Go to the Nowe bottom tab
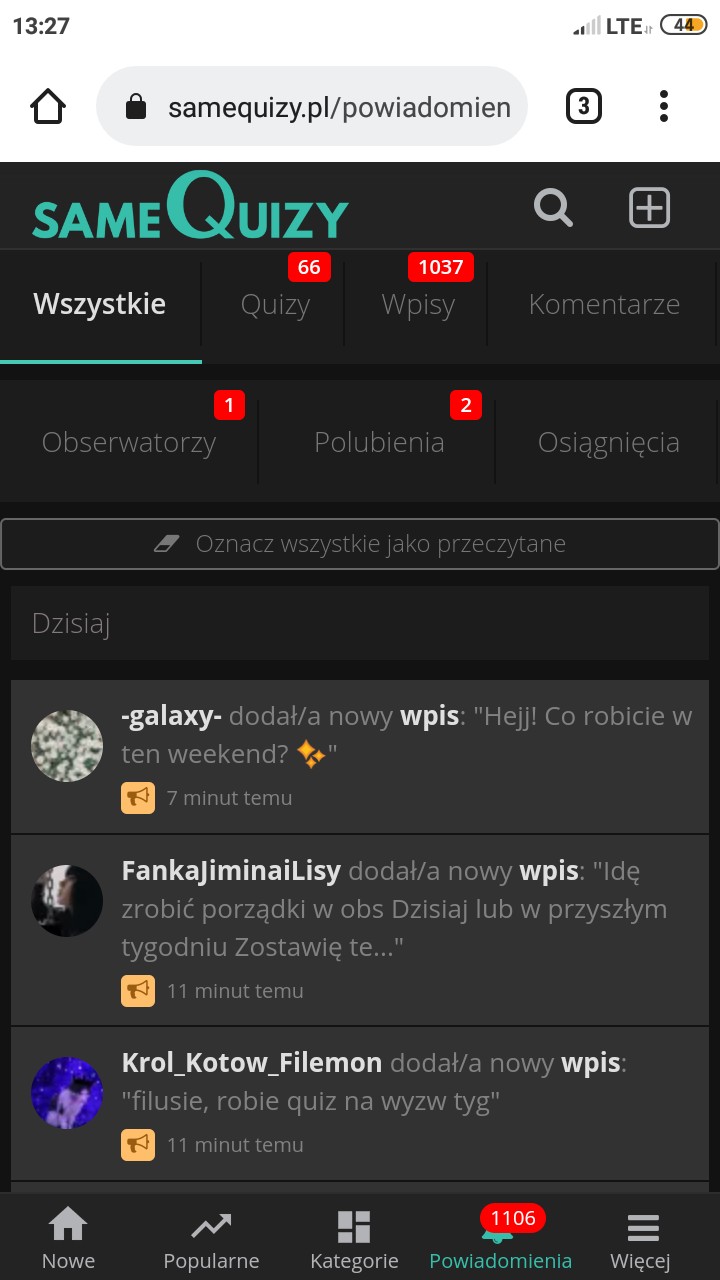 point(68,1240)
